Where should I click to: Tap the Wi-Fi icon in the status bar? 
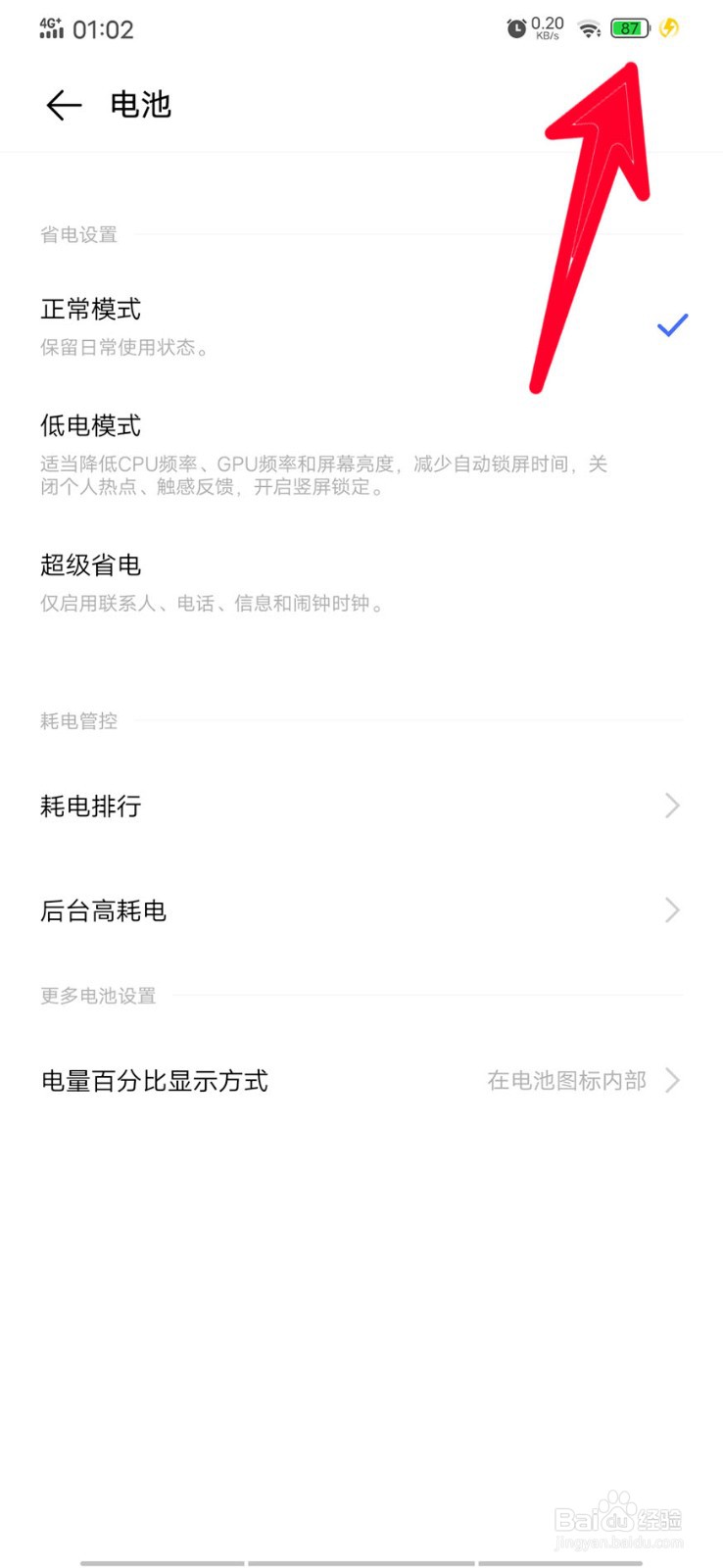588,29
